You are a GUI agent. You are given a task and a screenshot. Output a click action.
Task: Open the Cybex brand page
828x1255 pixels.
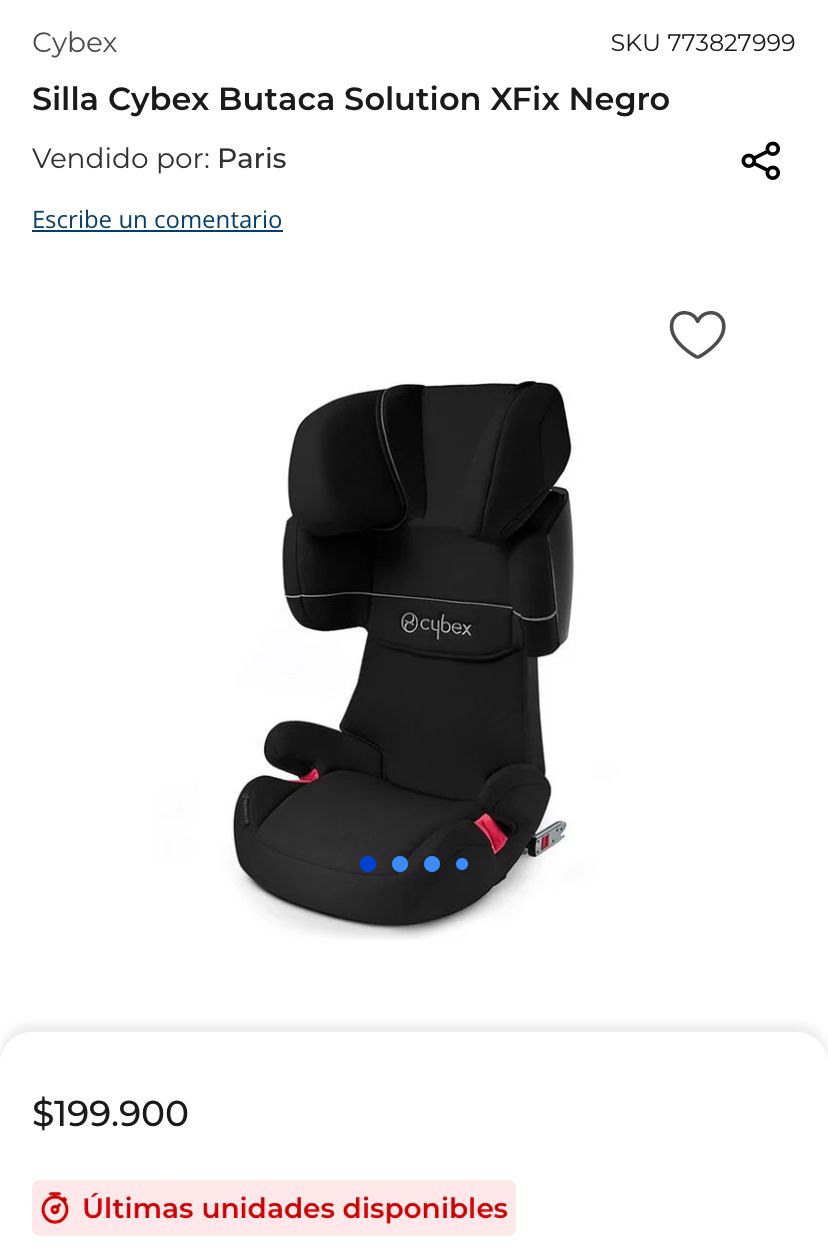tap(74, 43)
